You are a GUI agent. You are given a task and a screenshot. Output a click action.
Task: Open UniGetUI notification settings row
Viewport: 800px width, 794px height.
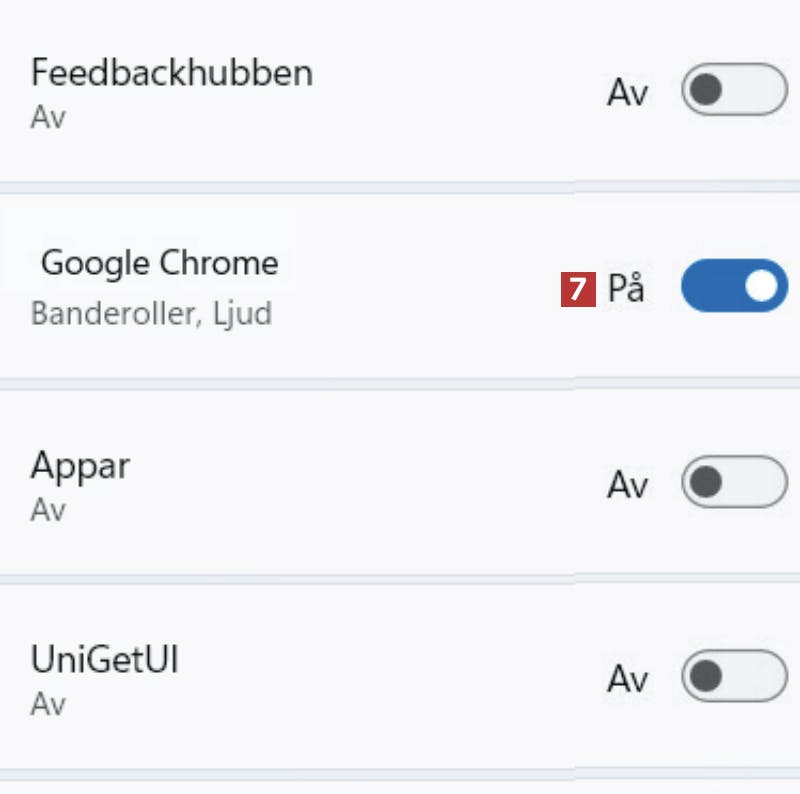click(300, 678)
